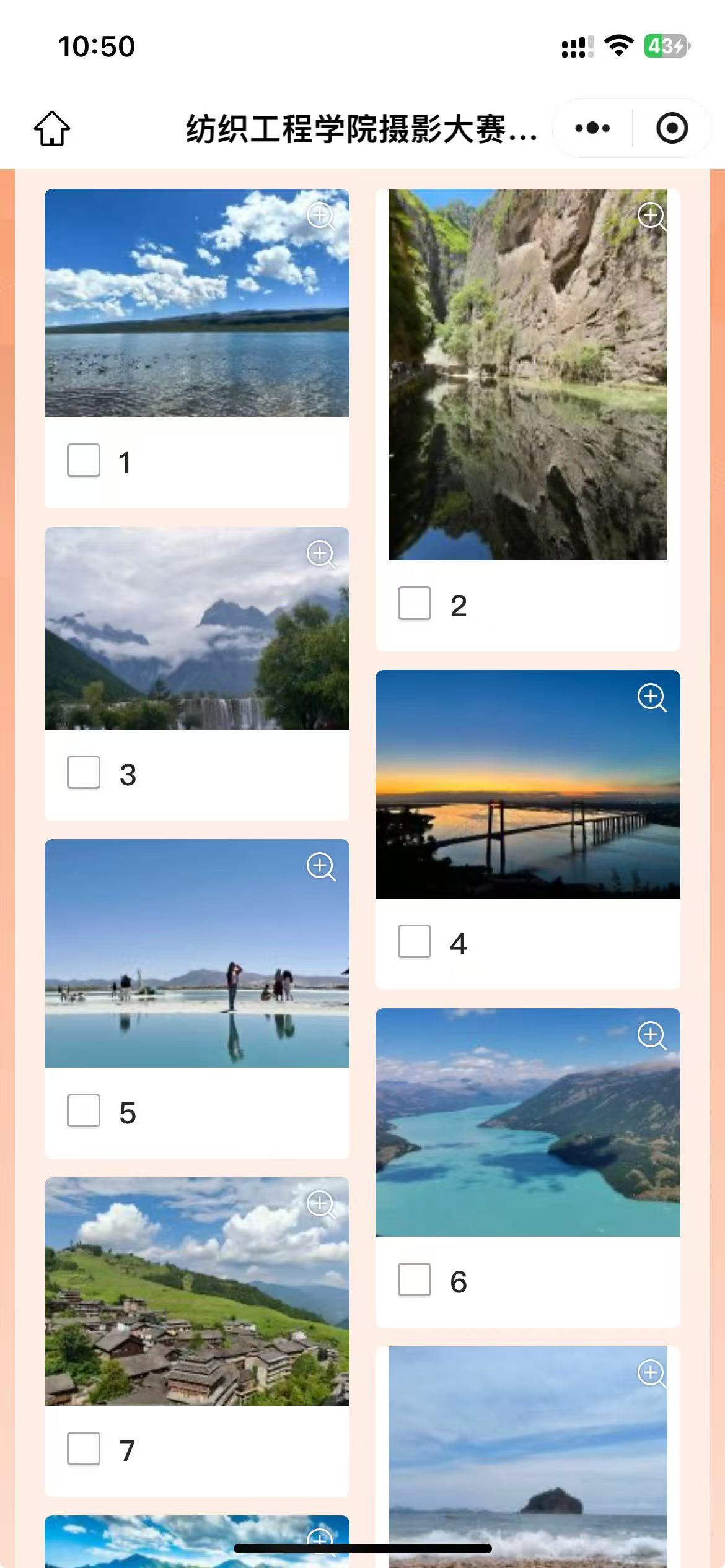Mark the checkbox for photo 5
The image size is (725, 1568).
tap(84, 1110)
